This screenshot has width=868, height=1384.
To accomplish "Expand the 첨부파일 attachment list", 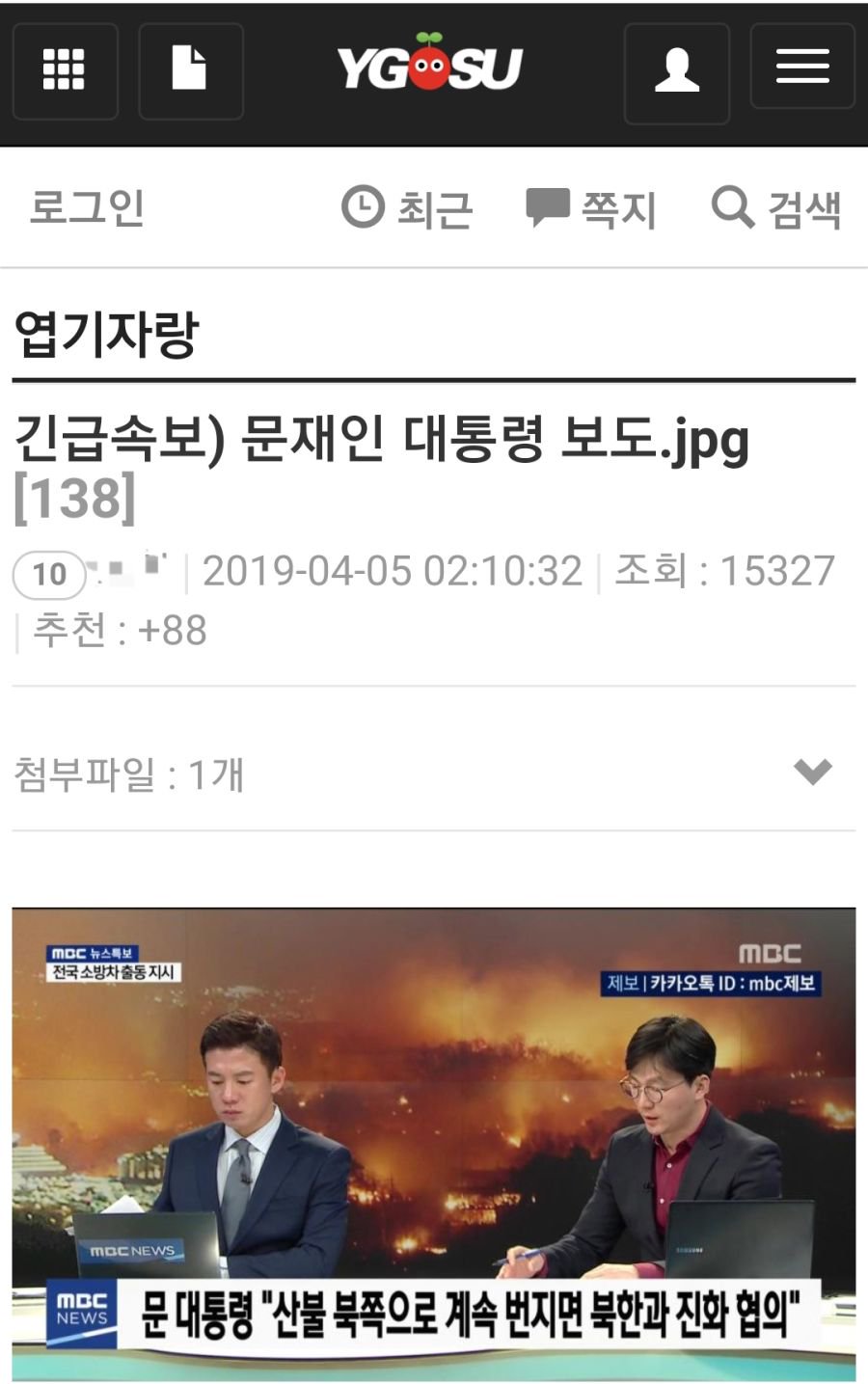I will click(812, 772).
